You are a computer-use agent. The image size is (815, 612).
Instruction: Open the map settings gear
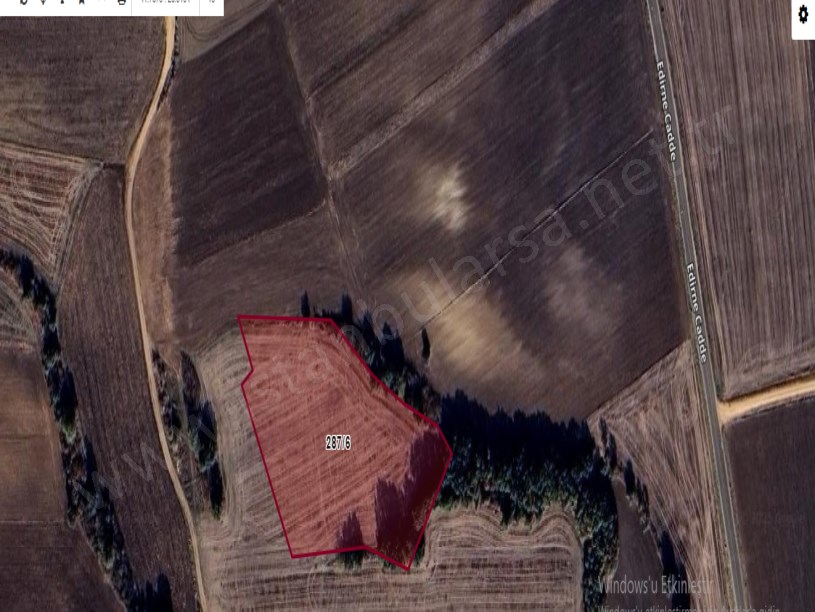coord(803,16)
